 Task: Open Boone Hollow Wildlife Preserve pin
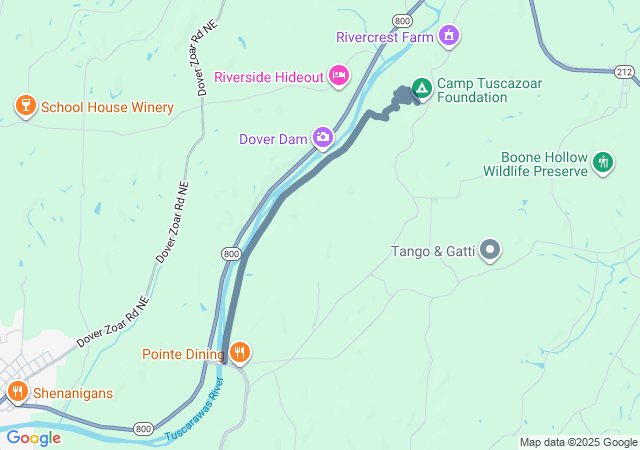coord(602,162)
